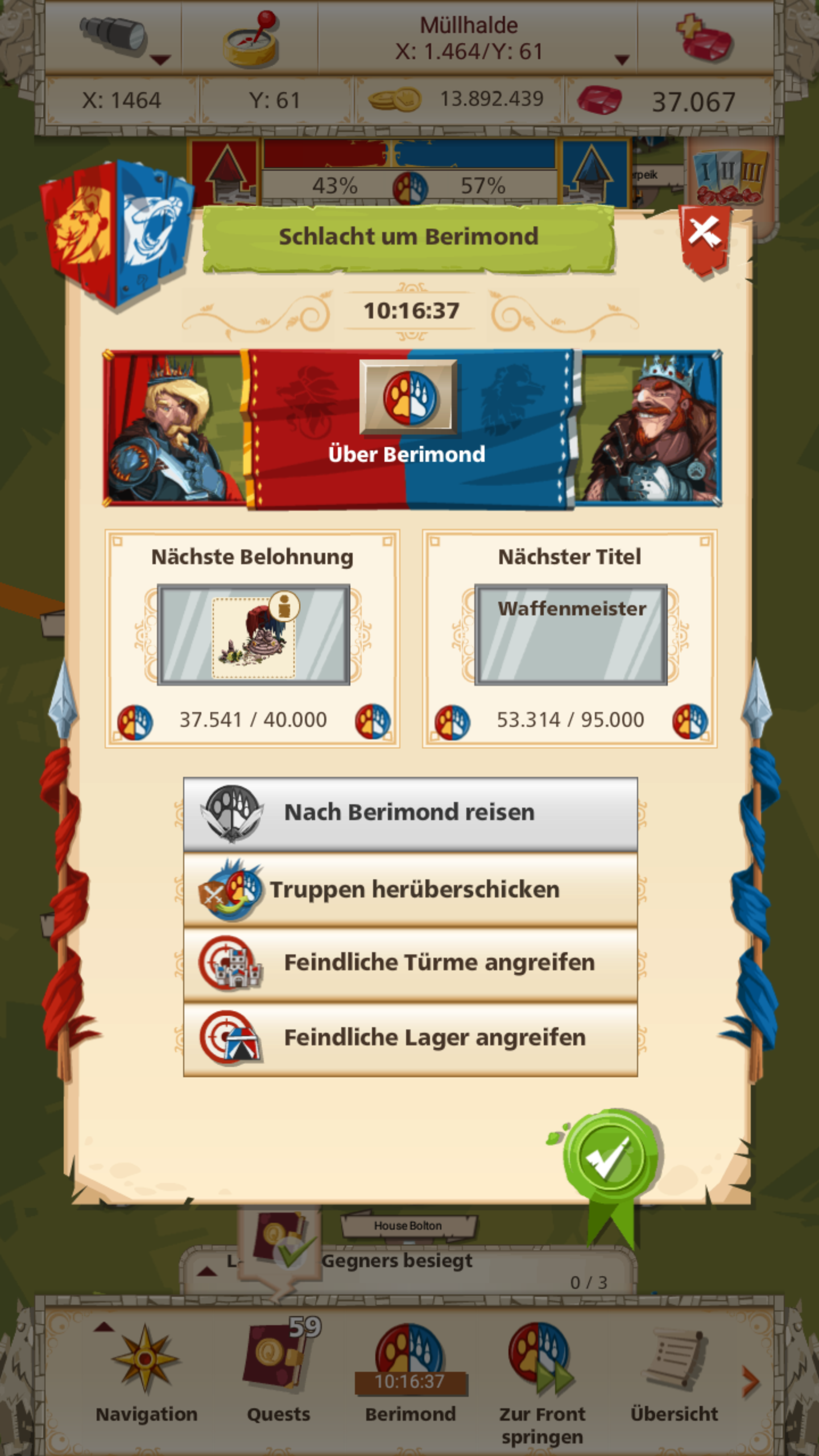View info on the next reward item
The width and height of the screenshot is (819, 1456).
(284, 606)
